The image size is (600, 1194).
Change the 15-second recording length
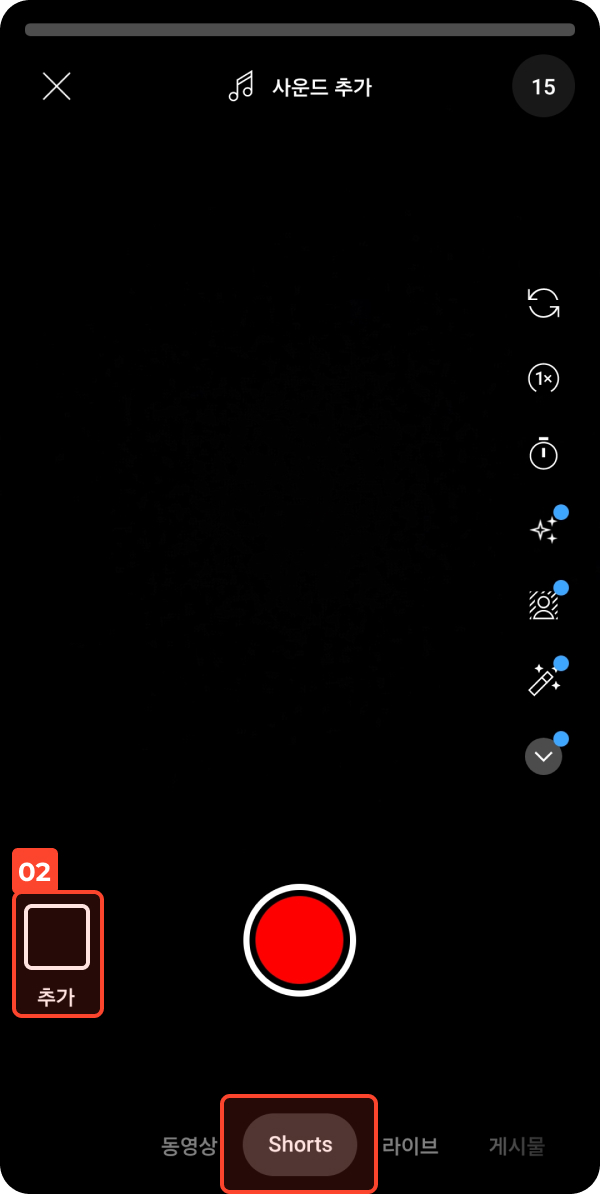[543, 87]
